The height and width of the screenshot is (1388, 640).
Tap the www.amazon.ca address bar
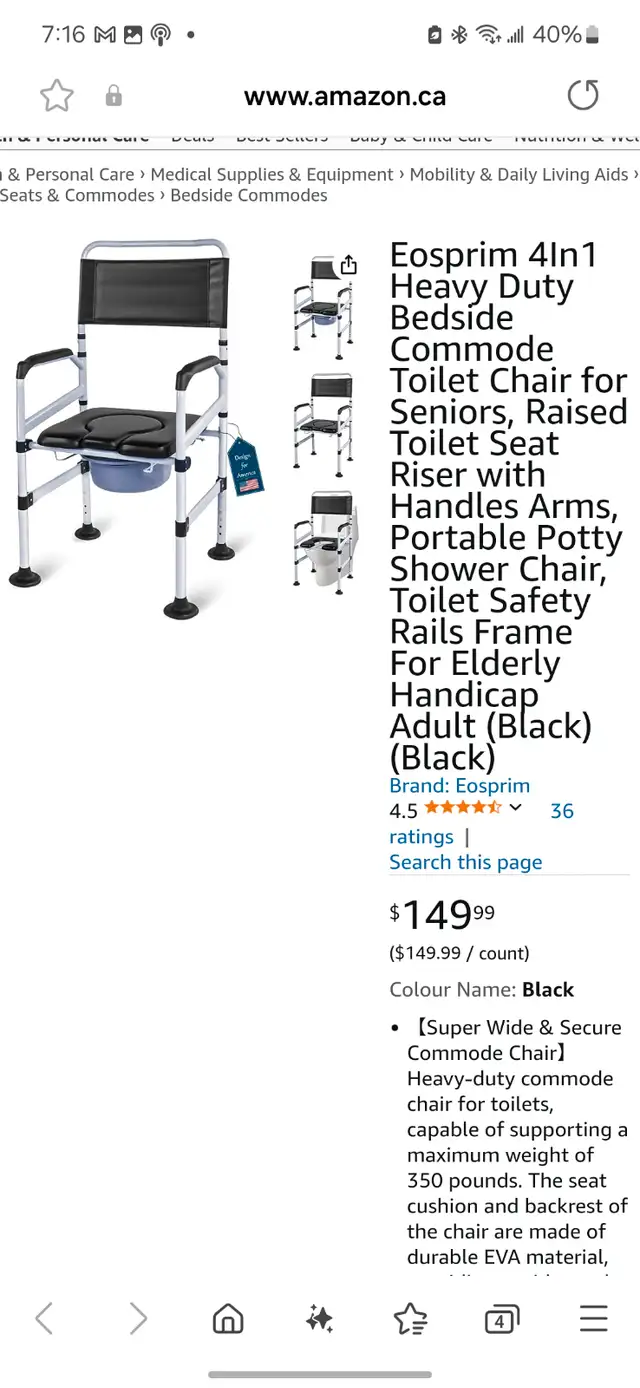click(x=345, y=96)
